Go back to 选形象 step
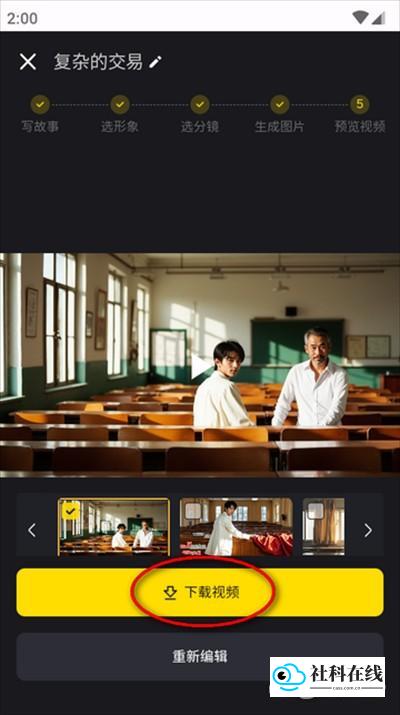Screen dimensions: 400x715 click(119, 114)
